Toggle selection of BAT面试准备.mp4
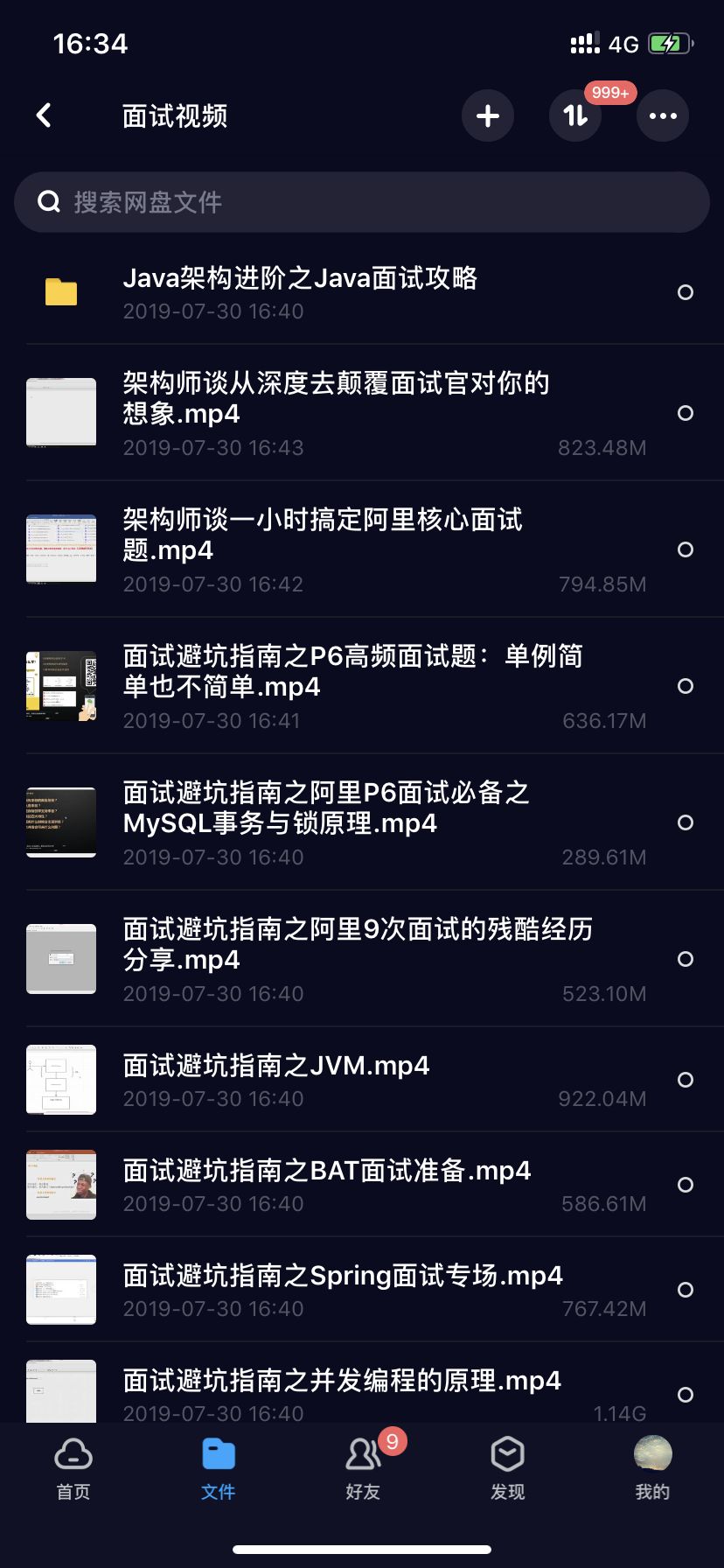This screenshot has width=724, height=1568. (x=686, y=1185)
